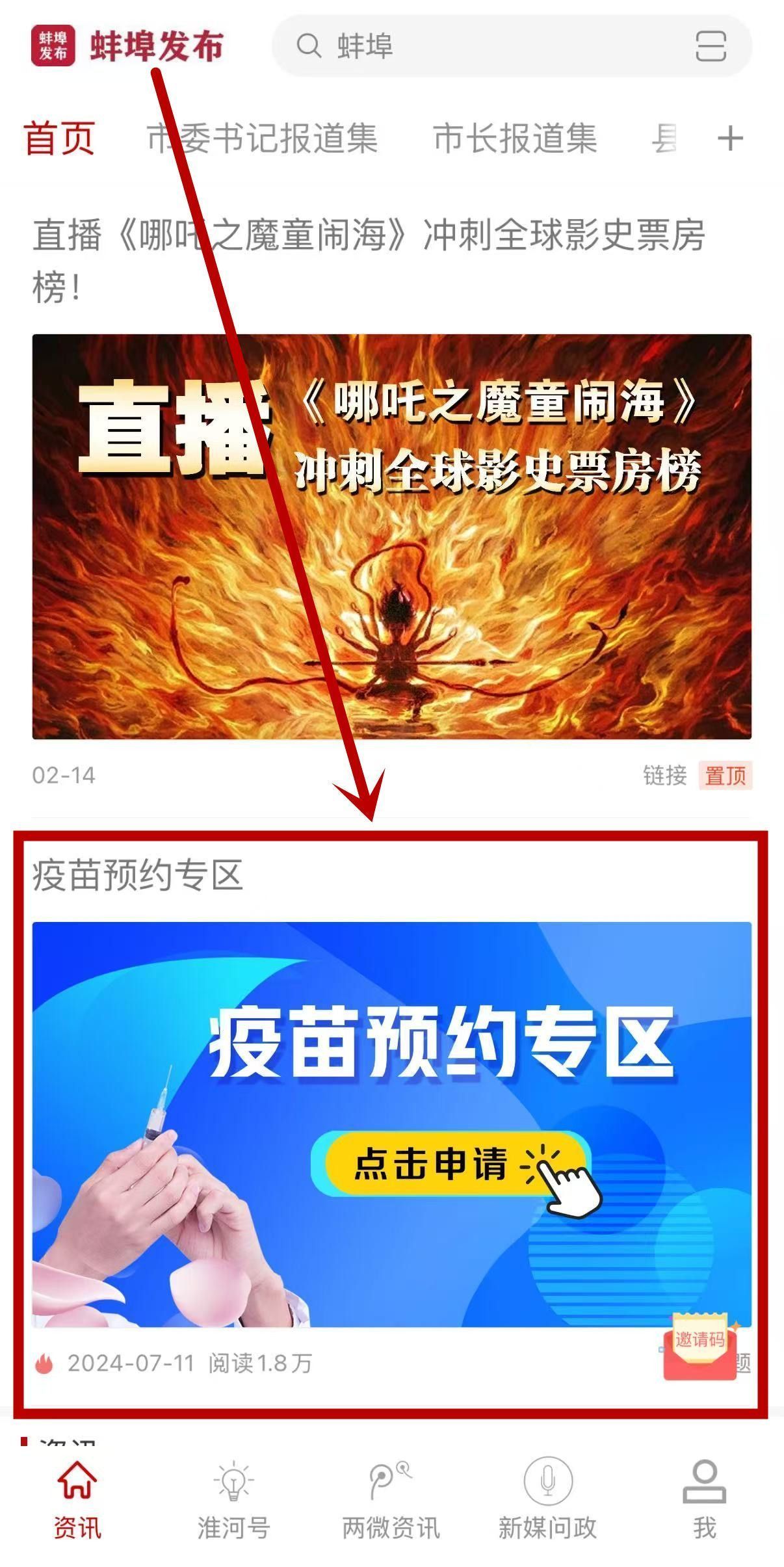Switch to the 首页 top tab

[60, 138]
